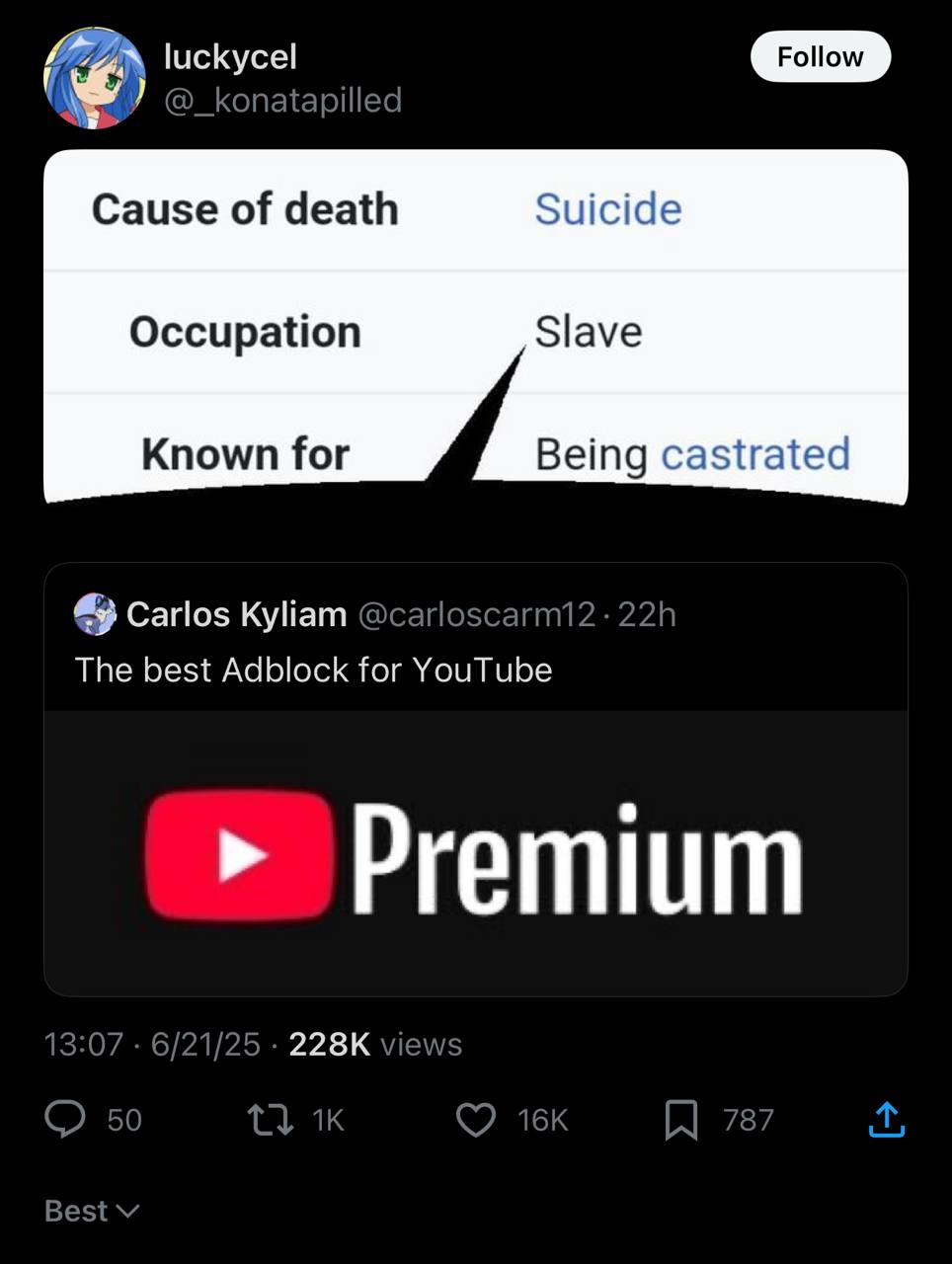
Task: Open the @_konatapilled handle
Action: (282, 100)
